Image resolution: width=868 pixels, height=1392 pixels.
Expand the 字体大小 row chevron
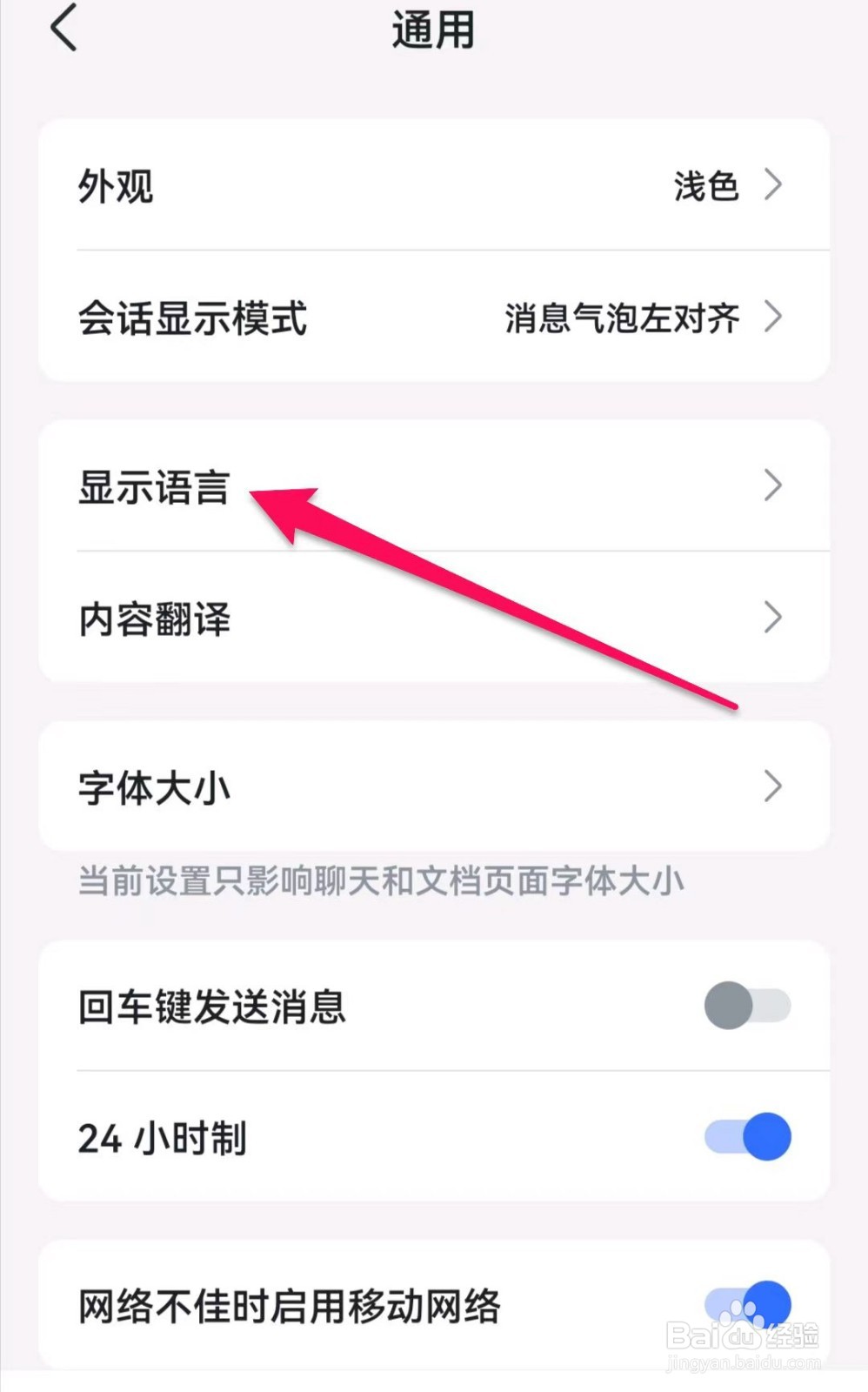pyautogui.click(x=772, y=786)
